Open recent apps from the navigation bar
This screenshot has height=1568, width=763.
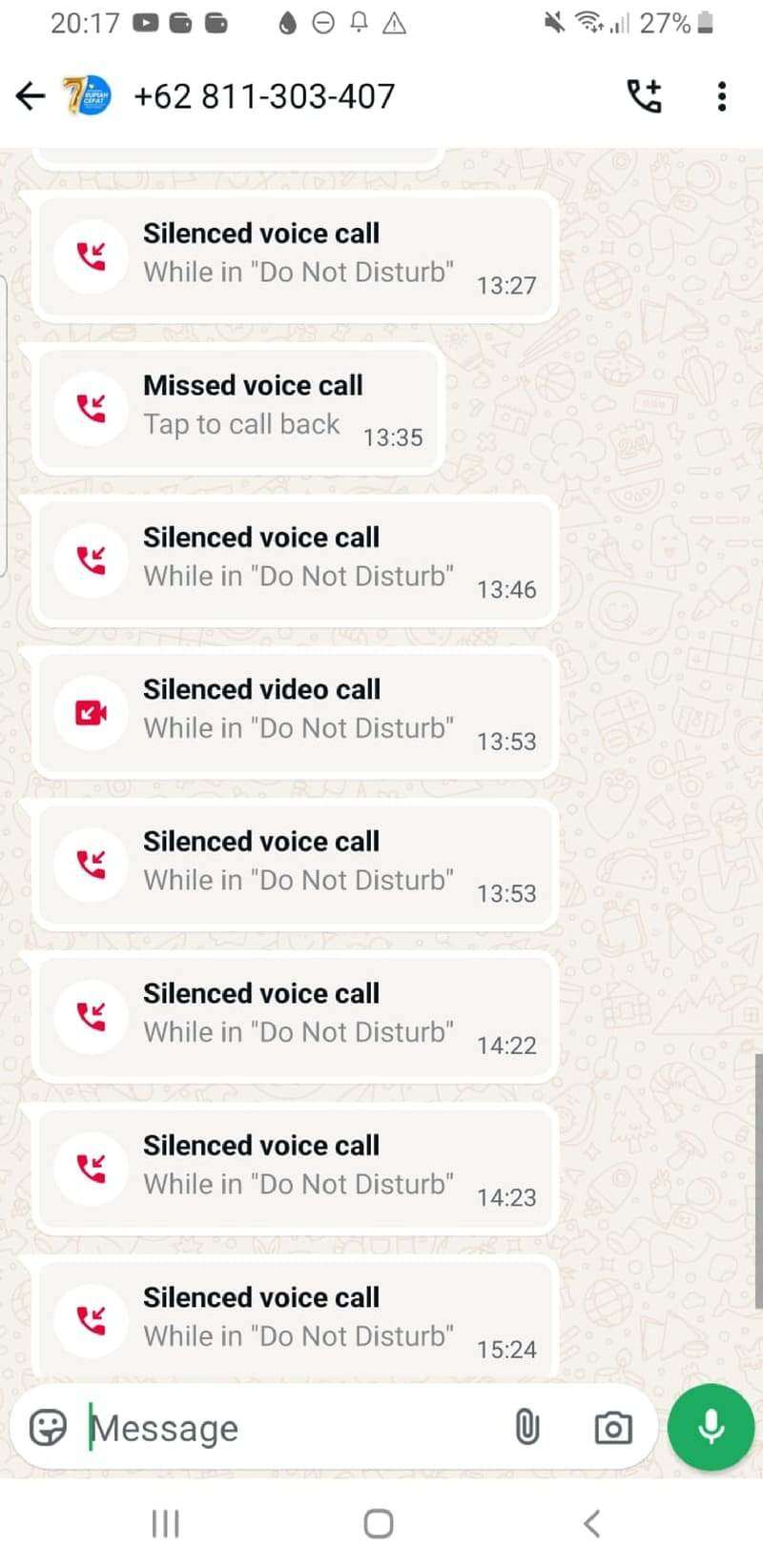coord(166,1523)
